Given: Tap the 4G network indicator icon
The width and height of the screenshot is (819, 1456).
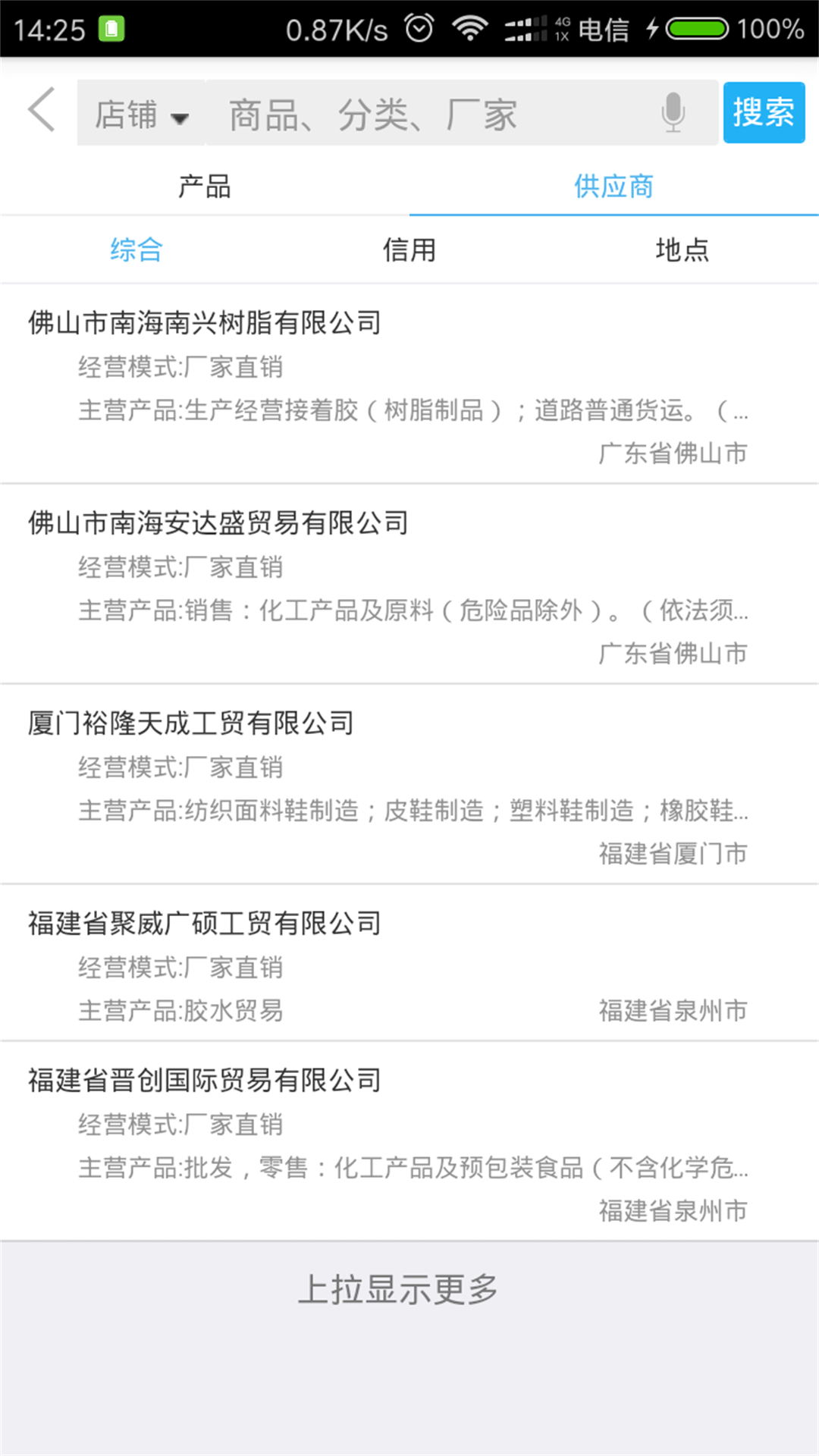Looking at the screenshot, I should click(x=560, y=28).
